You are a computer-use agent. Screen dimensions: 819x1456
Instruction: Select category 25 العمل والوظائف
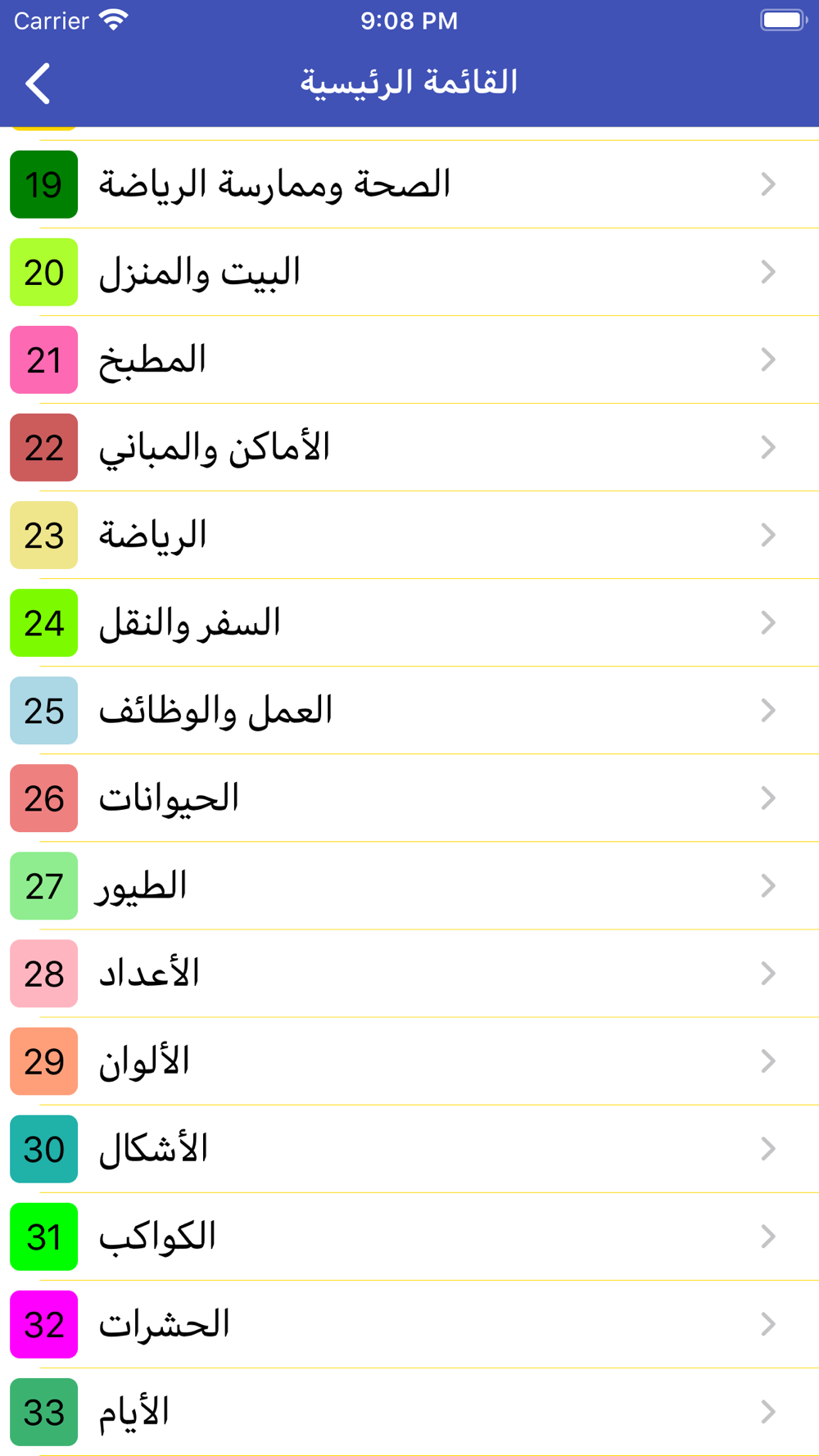(409, 710)
